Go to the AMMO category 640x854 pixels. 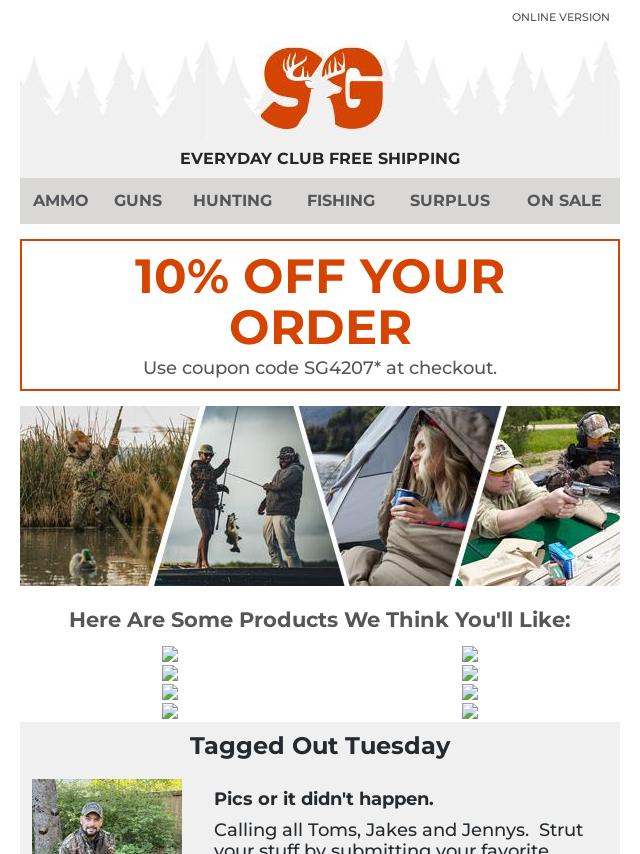[x=61, y=201]
